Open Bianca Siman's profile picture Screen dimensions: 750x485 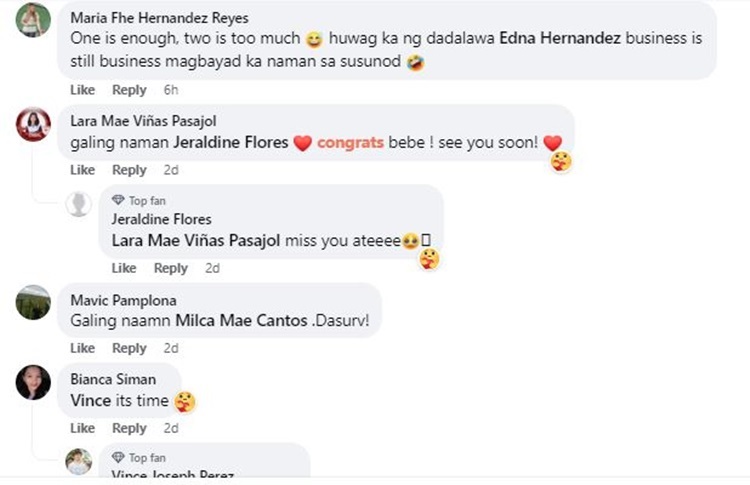coord(33,383)
